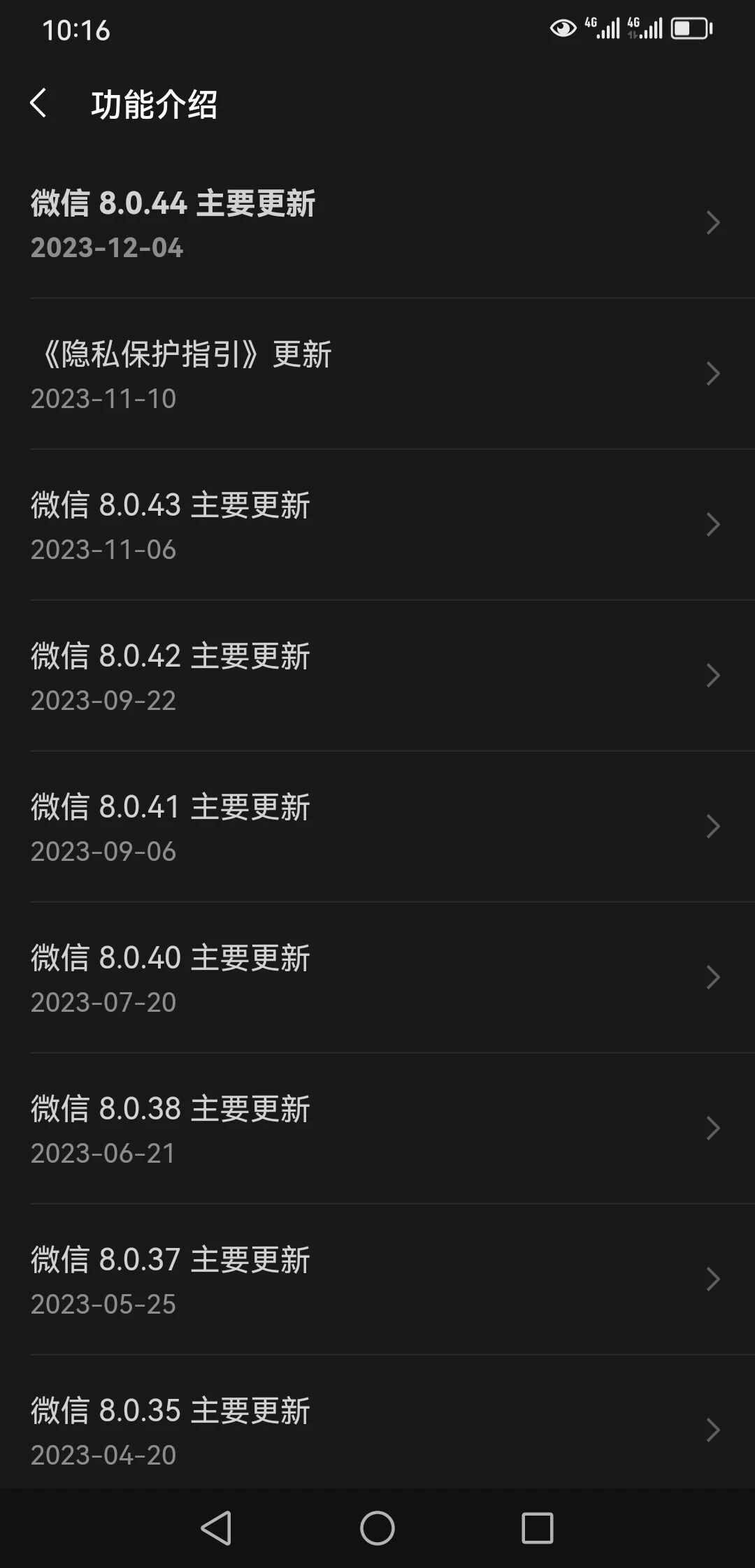755x1568 pixels.
Task: View the 微信 8.0.38 update entry
Action: (377, 1128)
